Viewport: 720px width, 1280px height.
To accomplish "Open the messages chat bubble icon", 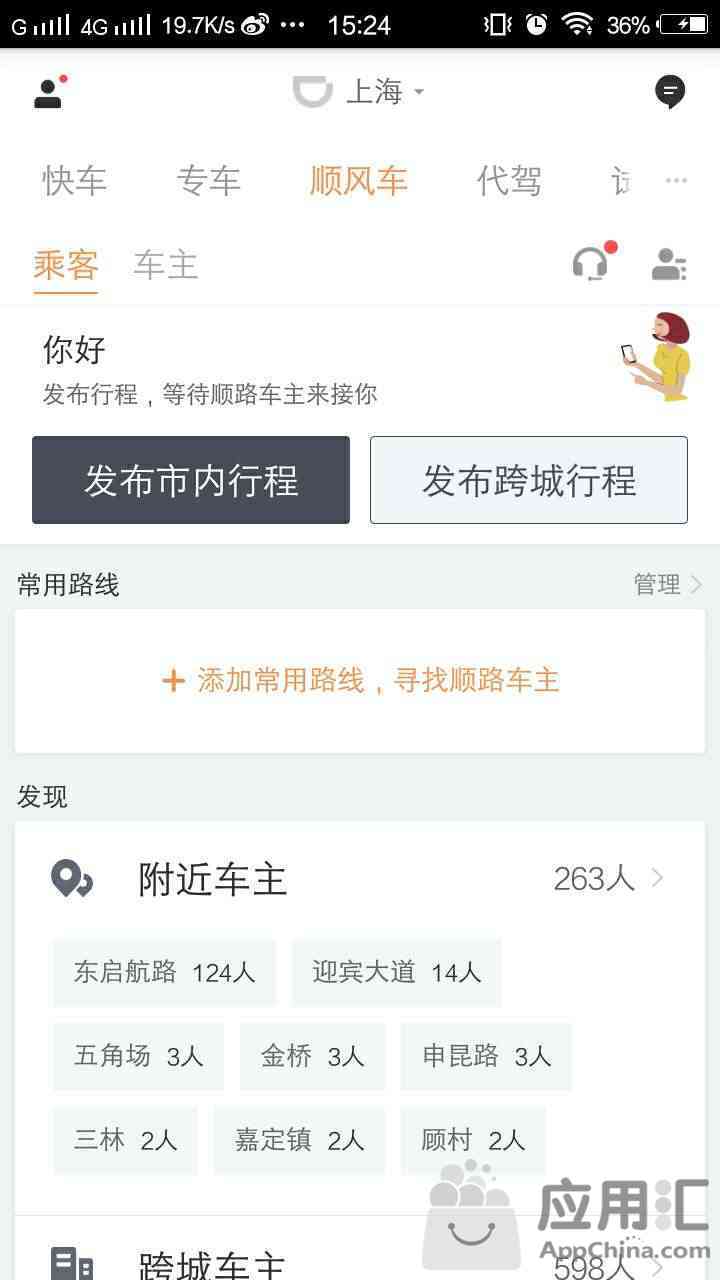I will 669,92.
